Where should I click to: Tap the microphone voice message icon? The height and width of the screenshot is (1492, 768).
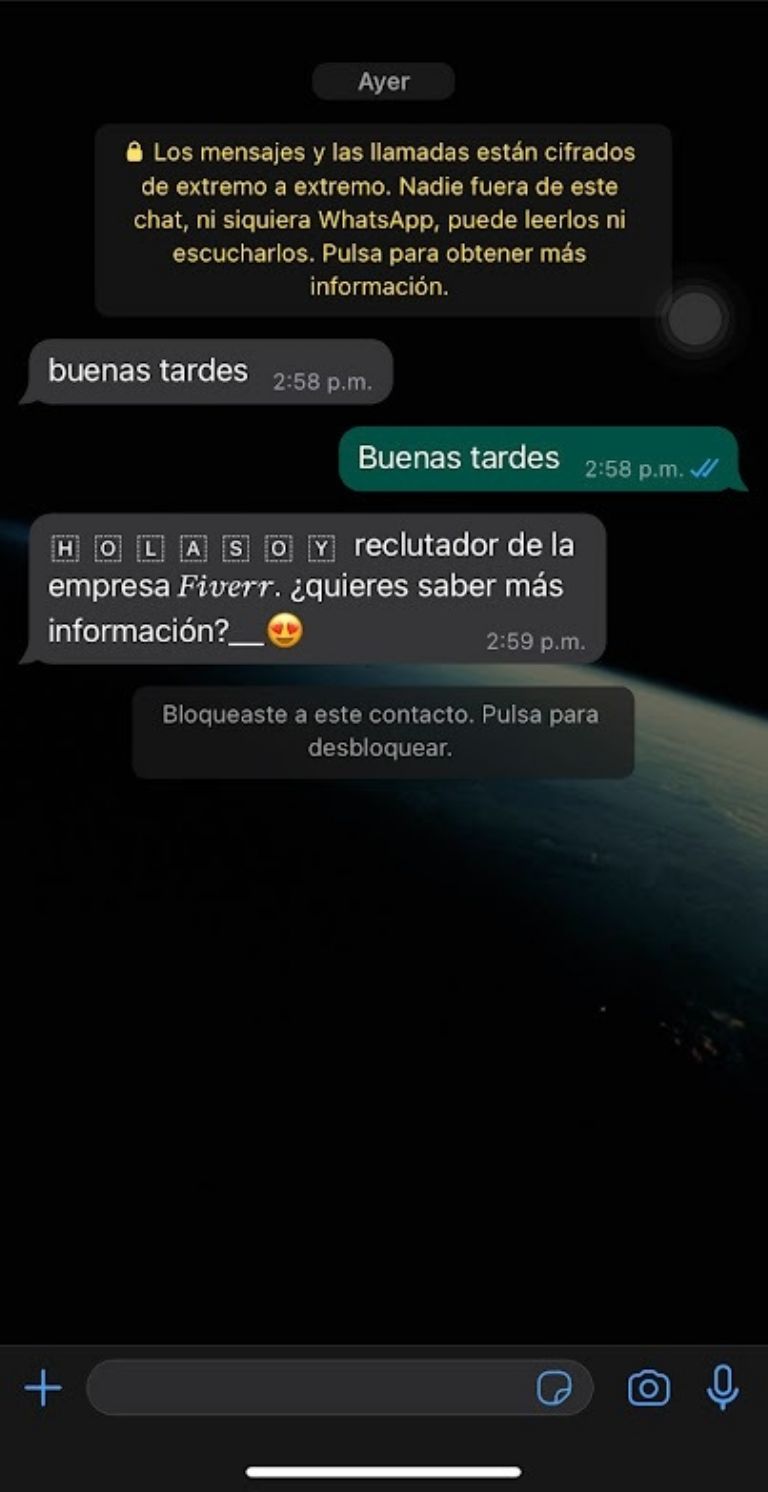(x=722, y=1388)
